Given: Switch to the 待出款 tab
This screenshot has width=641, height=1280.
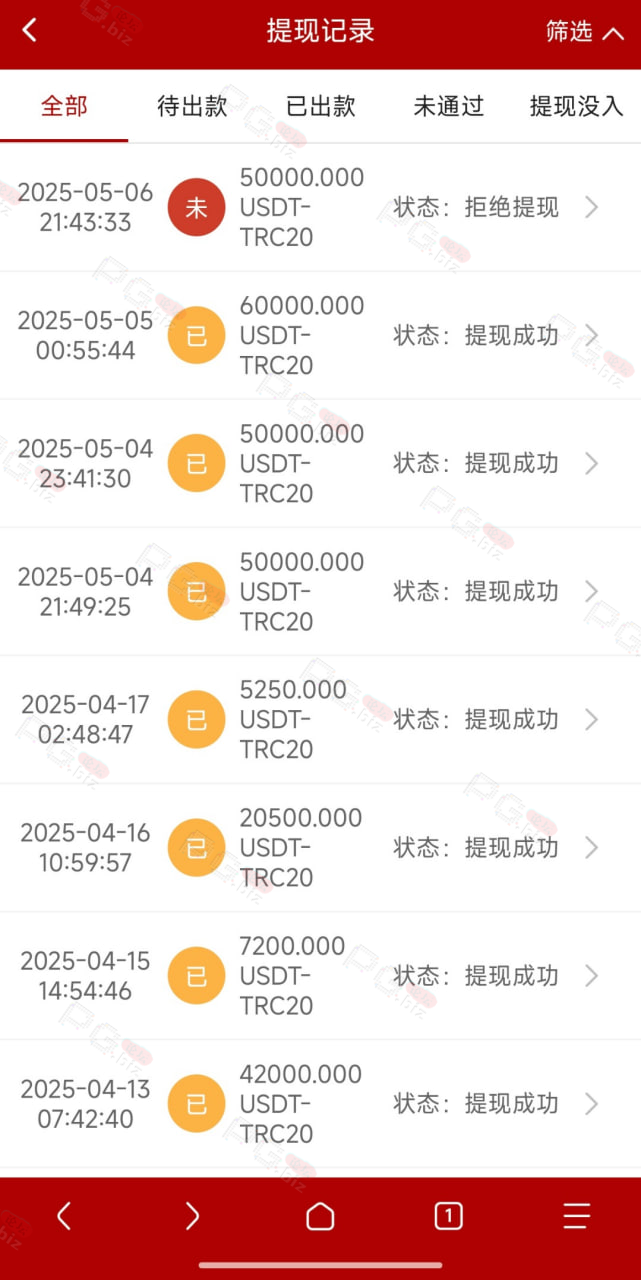Looking at the screenshot, I should click(192, 106).
